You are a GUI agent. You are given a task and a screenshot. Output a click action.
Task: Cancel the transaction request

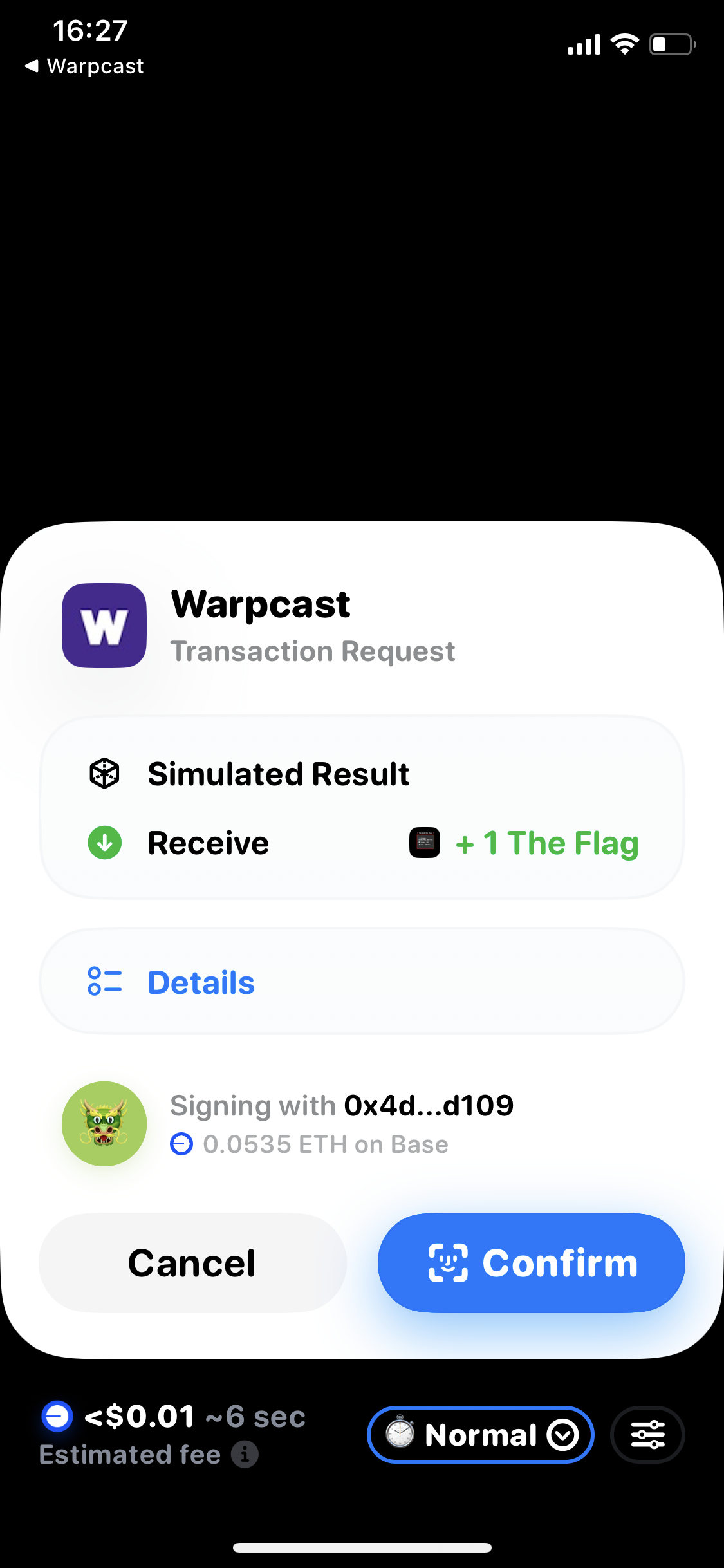pos(192,1262)
